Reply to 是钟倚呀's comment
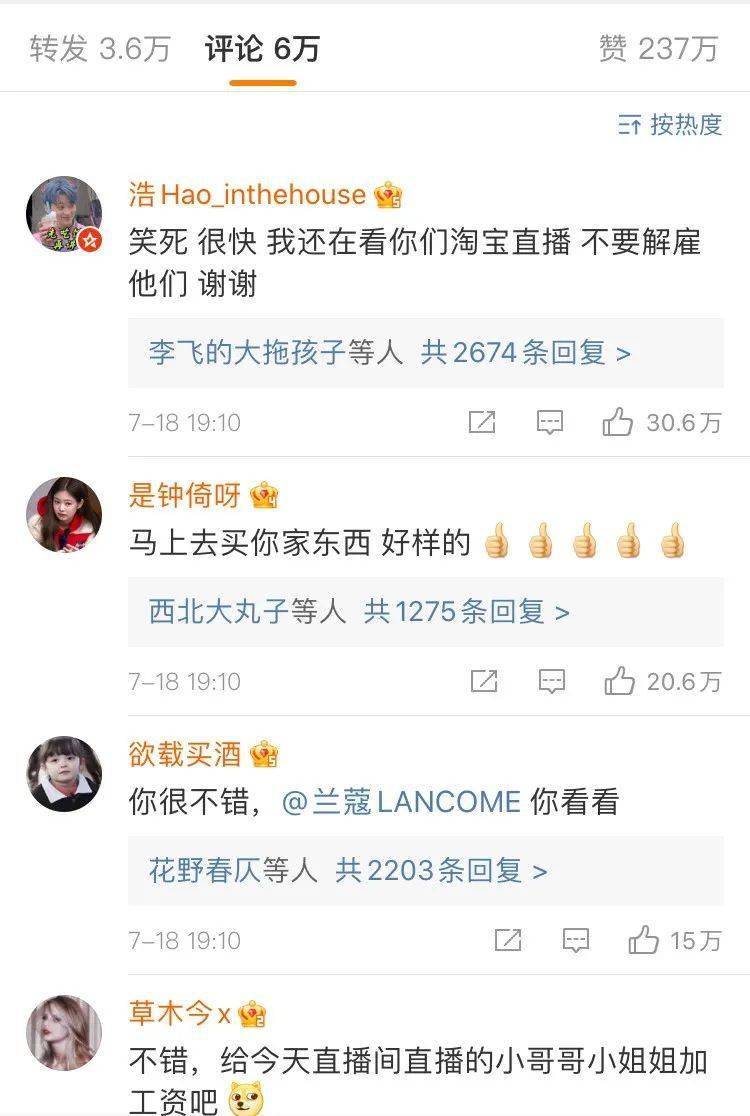 pyautogui.click(x=552, y=682)
